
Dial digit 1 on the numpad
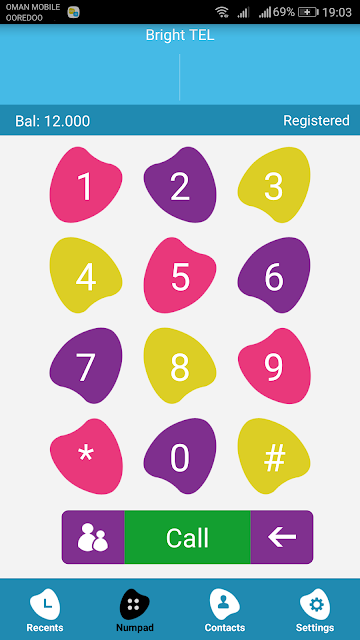(x=86, y=185)
